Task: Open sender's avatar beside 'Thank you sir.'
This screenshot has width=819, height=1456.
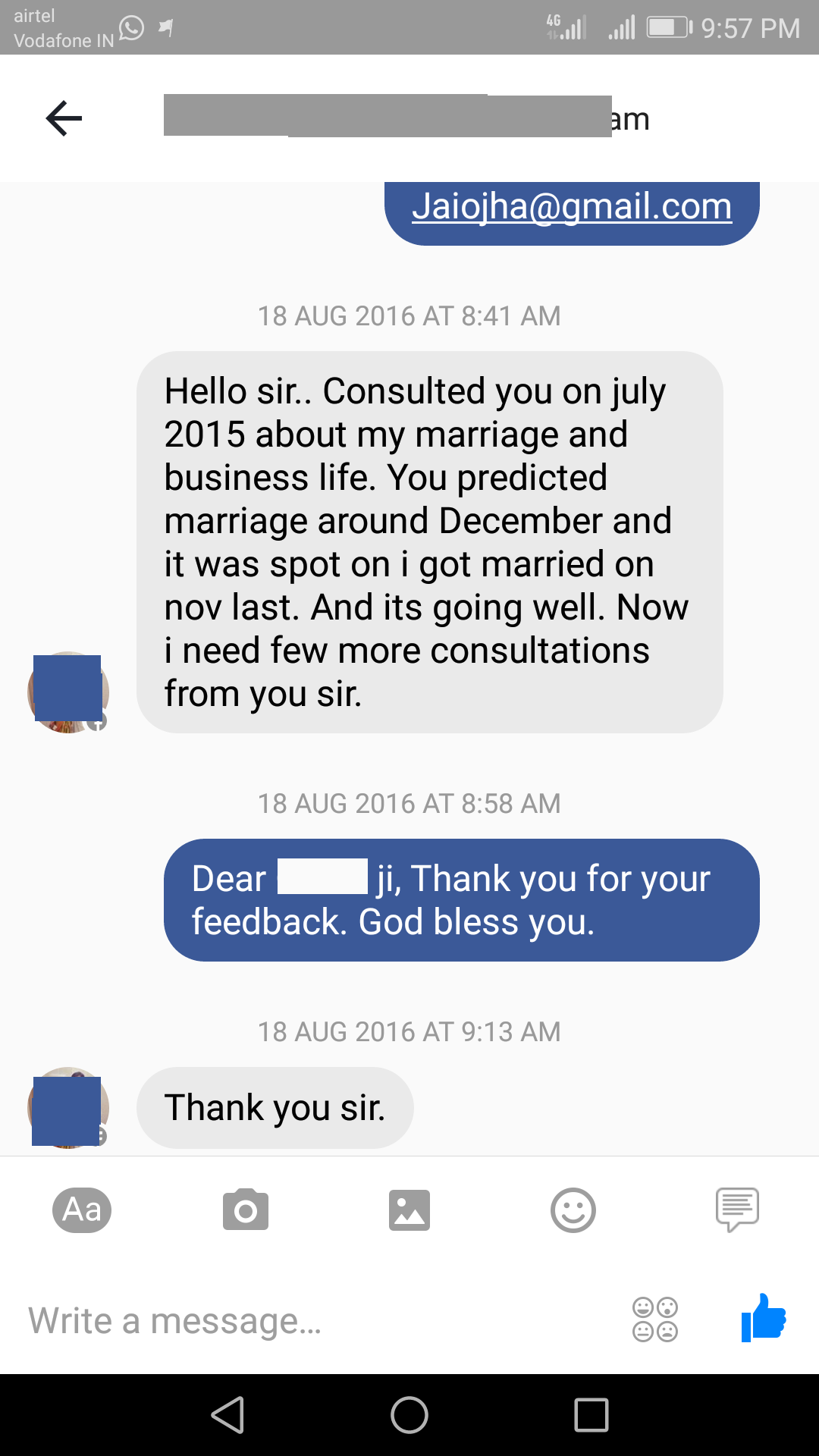Action: [68, 1108]
